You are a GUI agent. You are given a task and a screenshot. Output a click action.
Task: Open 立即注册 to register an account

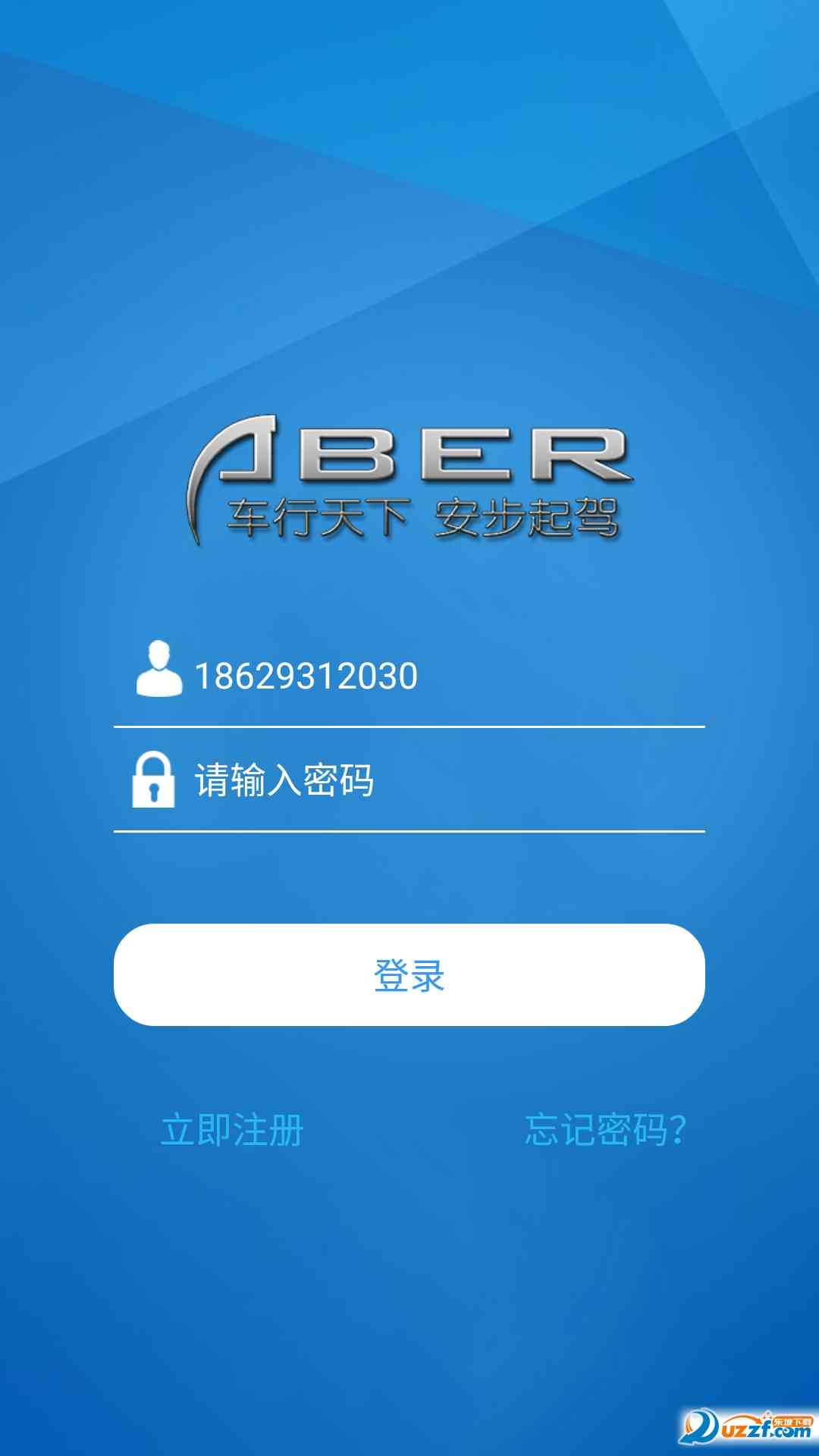coord(232,1130)
